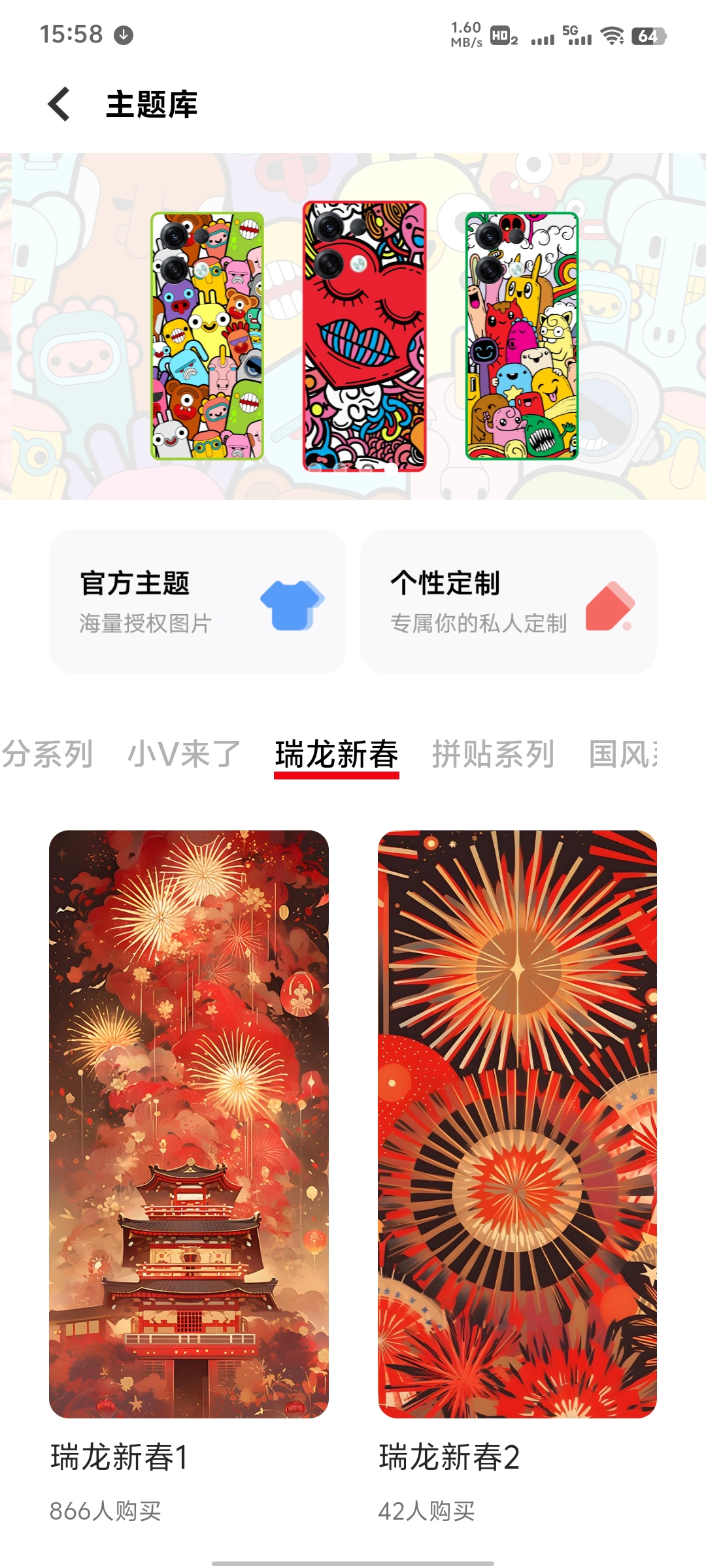706x1568 pixels.
Task: Select the 瑞龙新春 tab
Action: pos(336,755)
